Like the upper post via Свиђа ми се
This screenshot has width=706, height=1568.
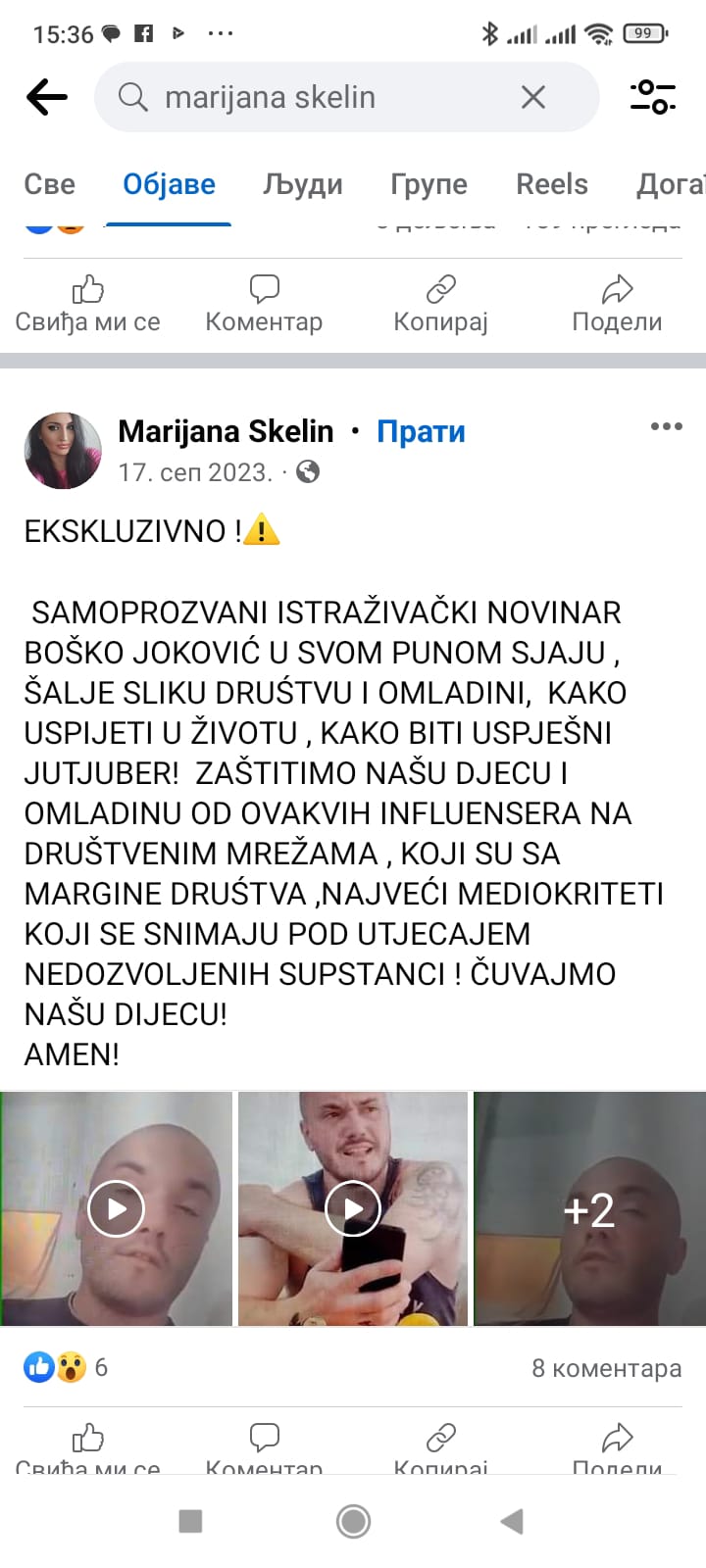87,305
